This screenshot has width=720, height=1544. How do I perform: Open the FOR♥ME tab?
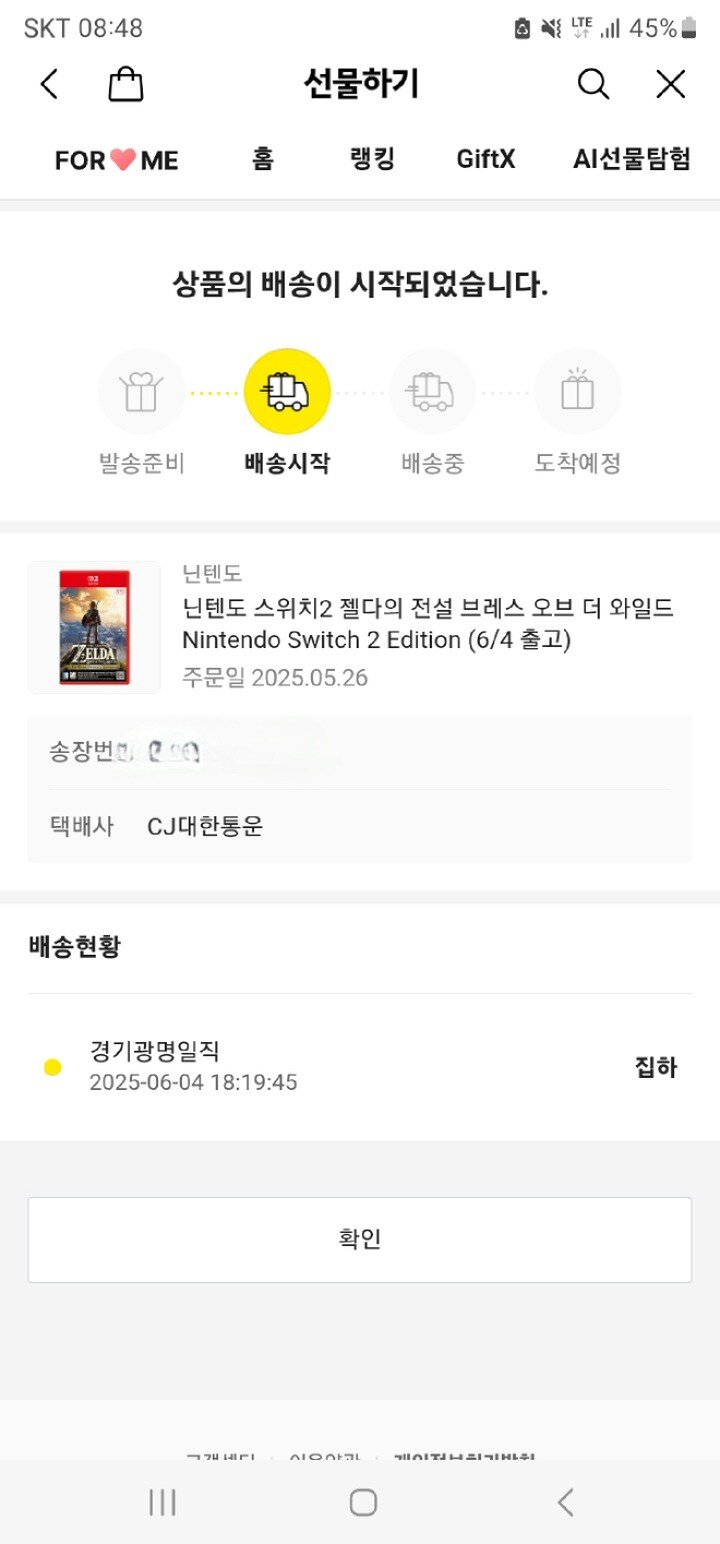(x=115, y=160)
